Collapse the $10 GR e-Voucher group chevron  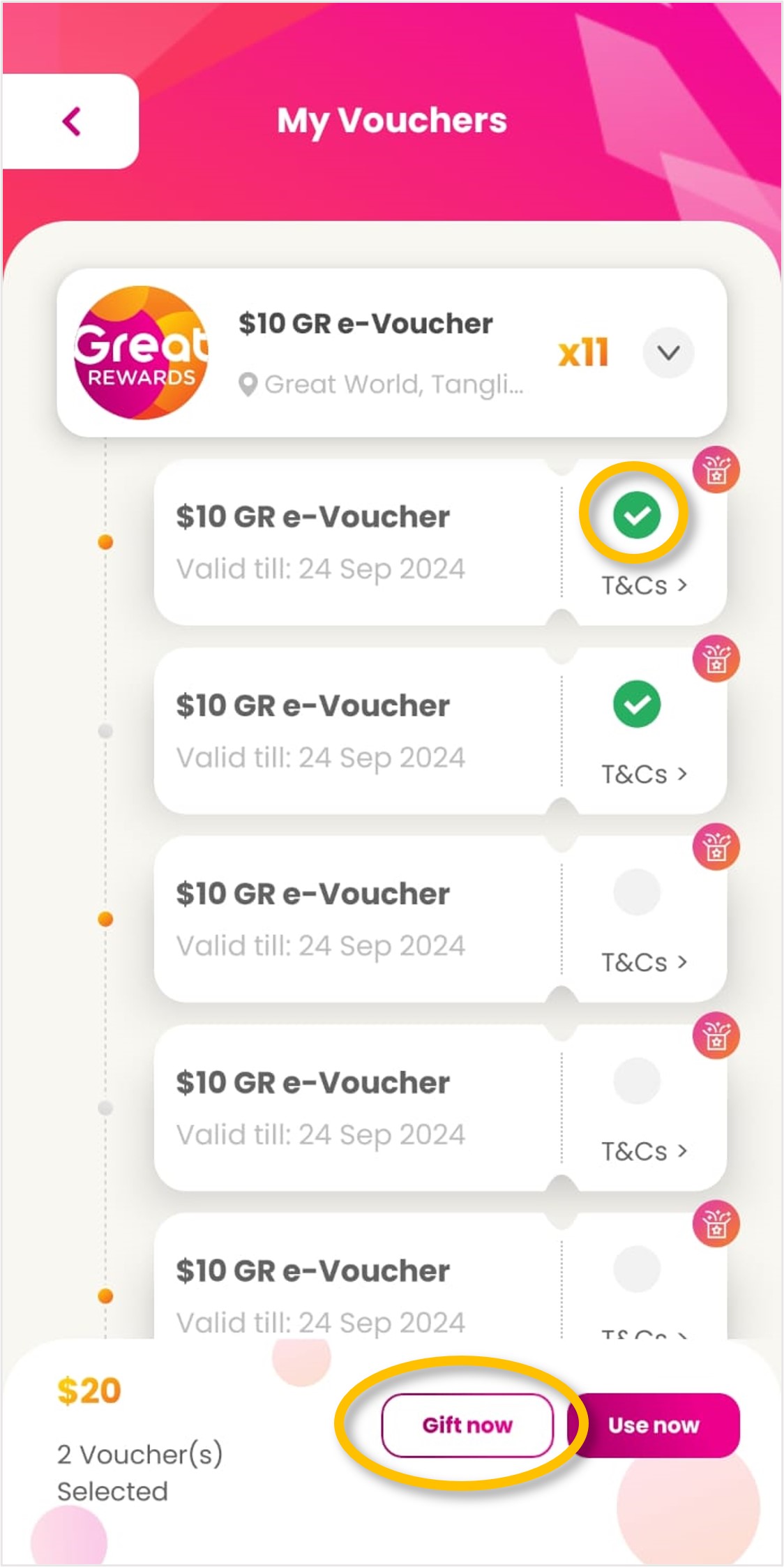668,353
